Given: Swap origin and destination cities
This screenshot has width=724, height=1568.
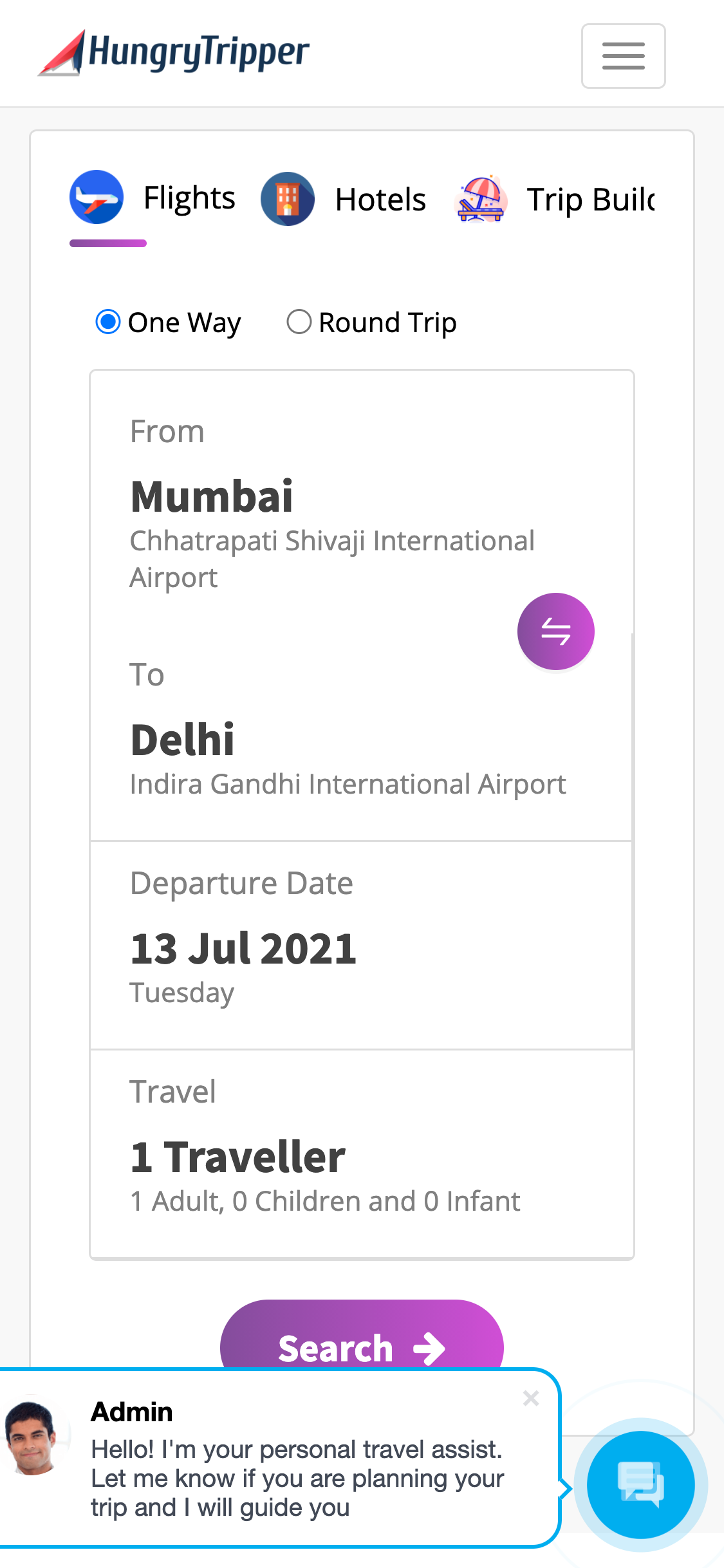Looking at the screenshot, I should coord(555,631).
